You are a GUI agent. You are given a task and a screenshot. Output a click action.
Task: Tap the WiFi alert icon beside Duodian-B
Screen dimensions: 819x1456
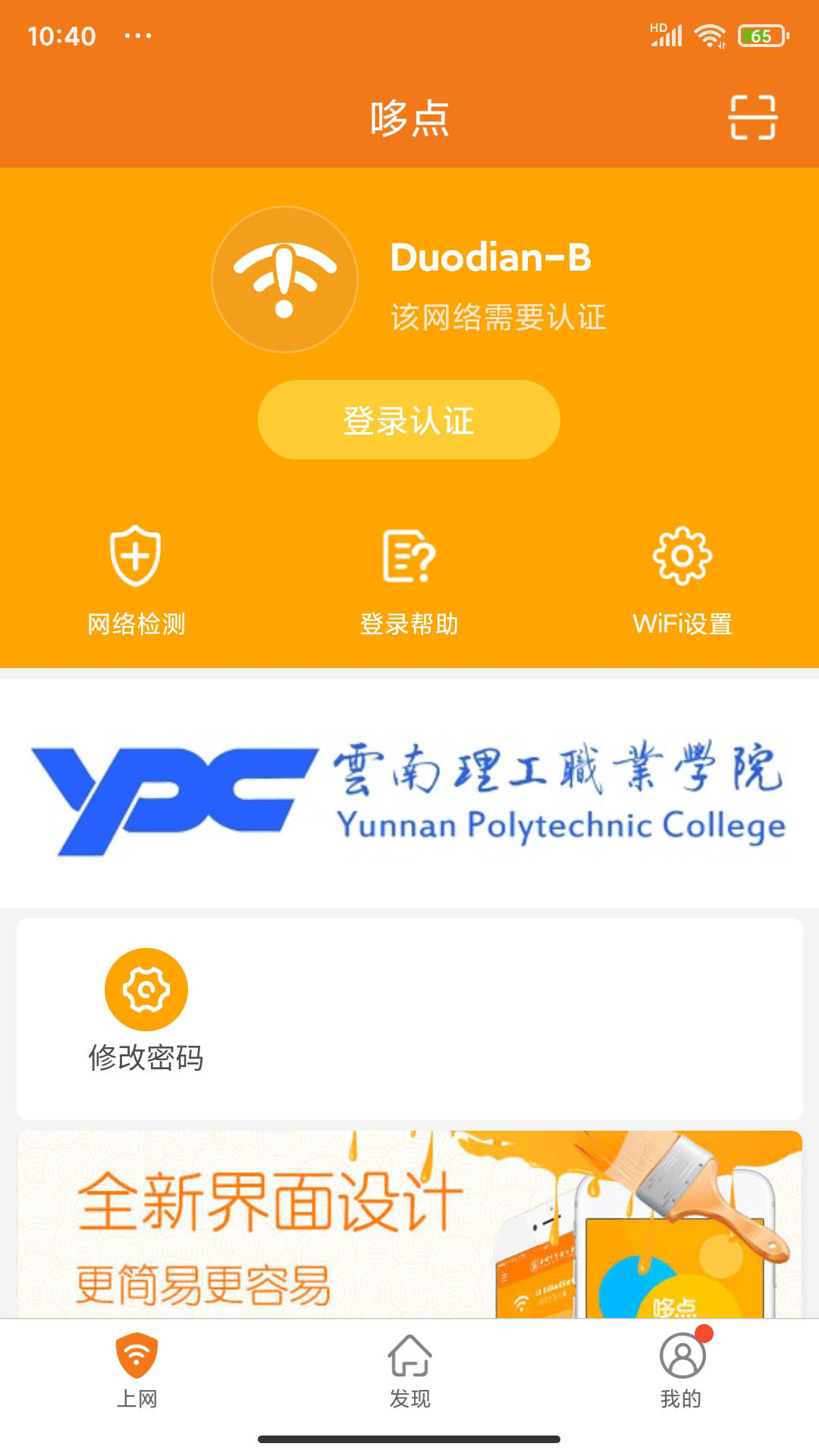tap(284, 279)
